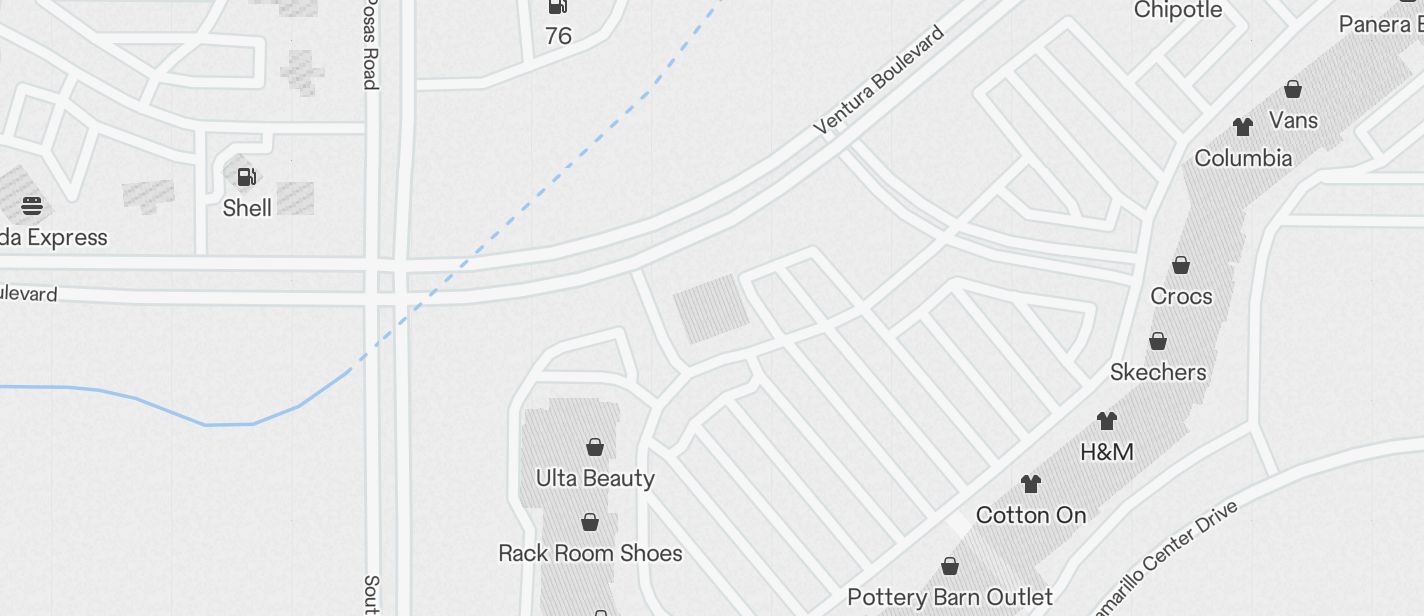Tap the Pottery Barn Outlet marker

pos(950,567)
